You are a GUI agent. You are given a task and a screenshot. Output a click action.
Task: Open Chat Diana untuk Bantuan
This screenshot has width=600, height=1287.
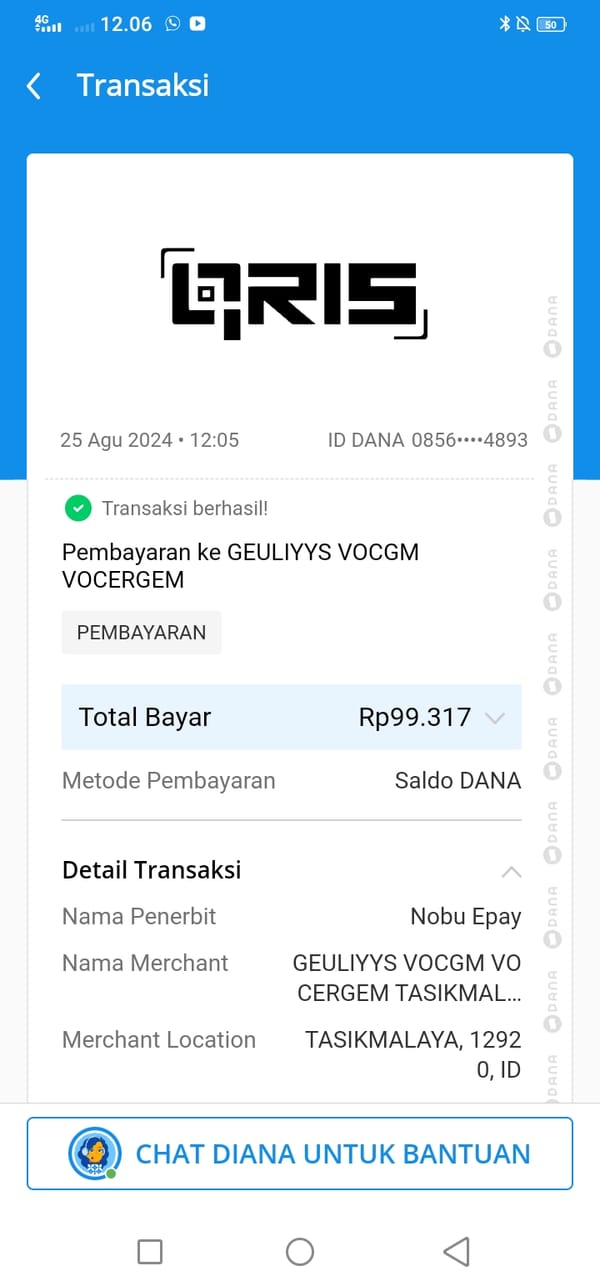pyautogui.click(x=300, y=1153)
